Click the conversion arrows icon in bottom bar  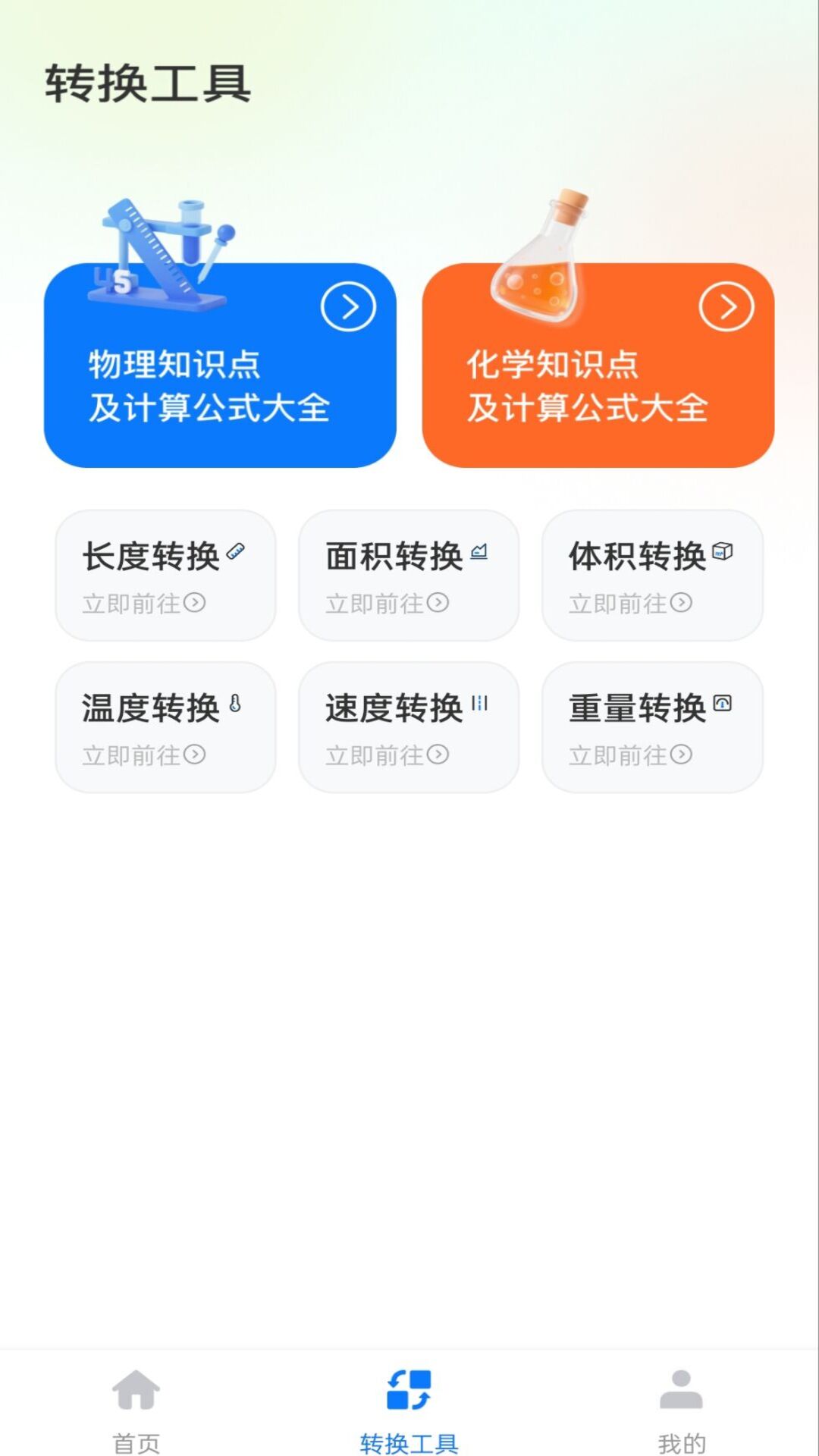point(409,1389)
